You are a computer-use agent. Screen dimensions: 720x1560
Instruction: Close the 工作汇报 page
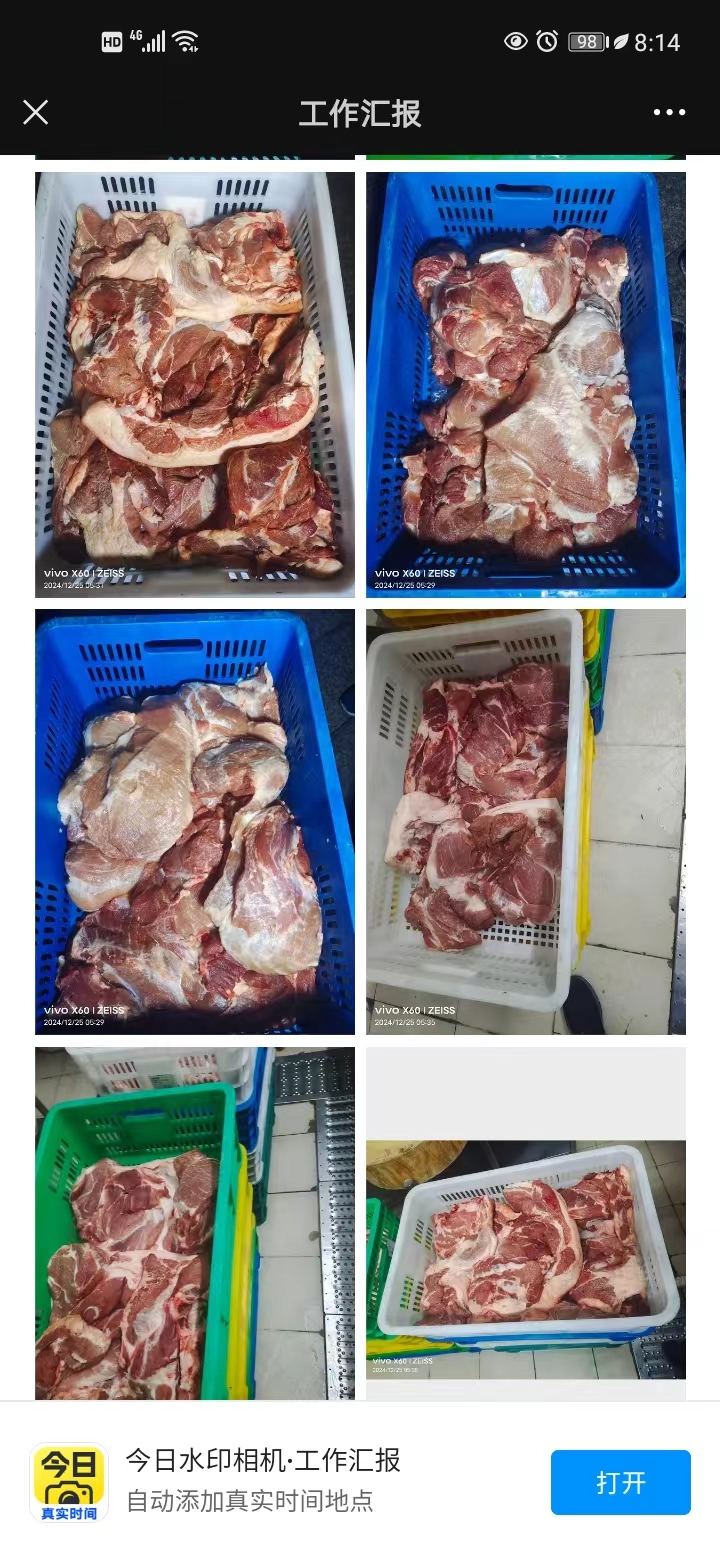tap(36, 112)
